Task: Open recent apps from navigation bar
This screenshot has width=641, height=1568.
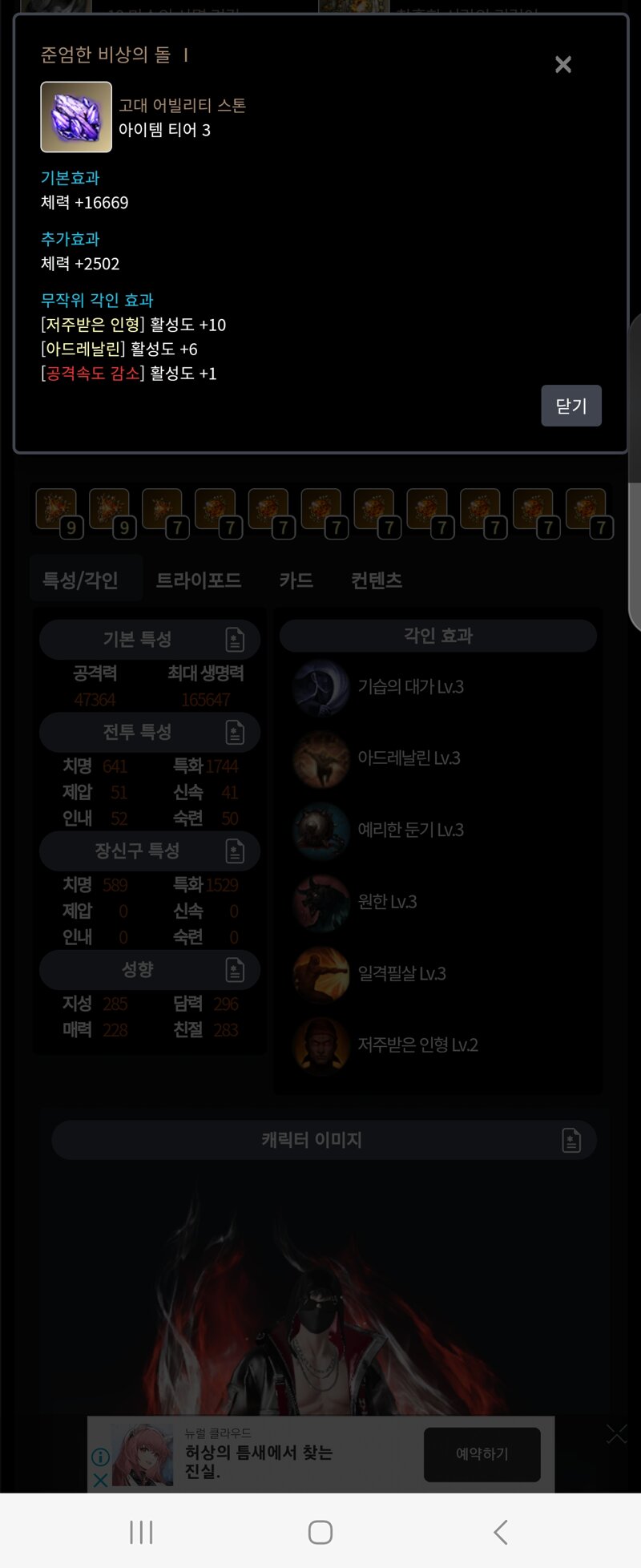Action: pos(141,1532)
